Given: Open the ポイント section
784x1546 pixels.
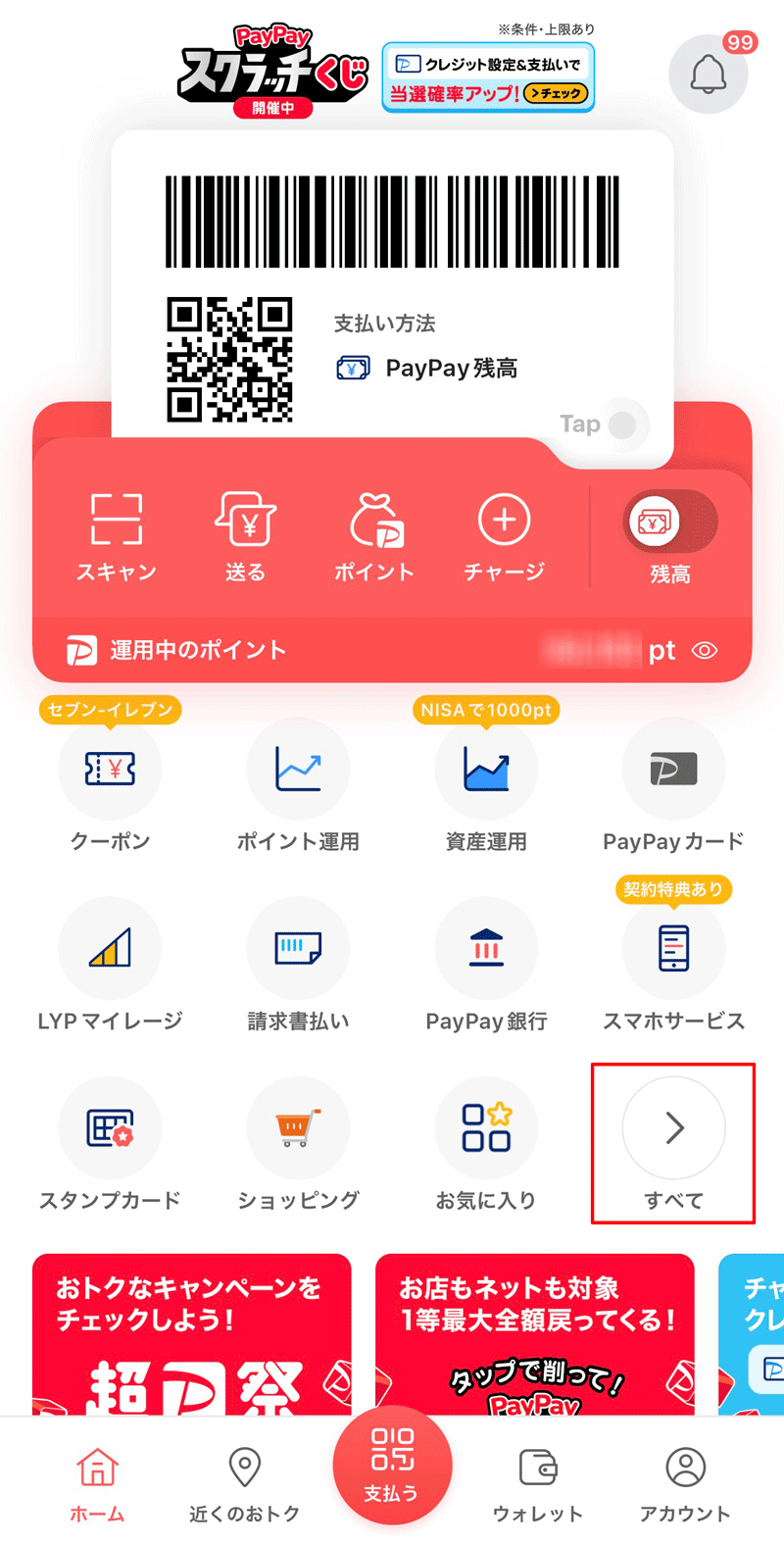Looking at the screenshot, I should (x=374, y=537).
